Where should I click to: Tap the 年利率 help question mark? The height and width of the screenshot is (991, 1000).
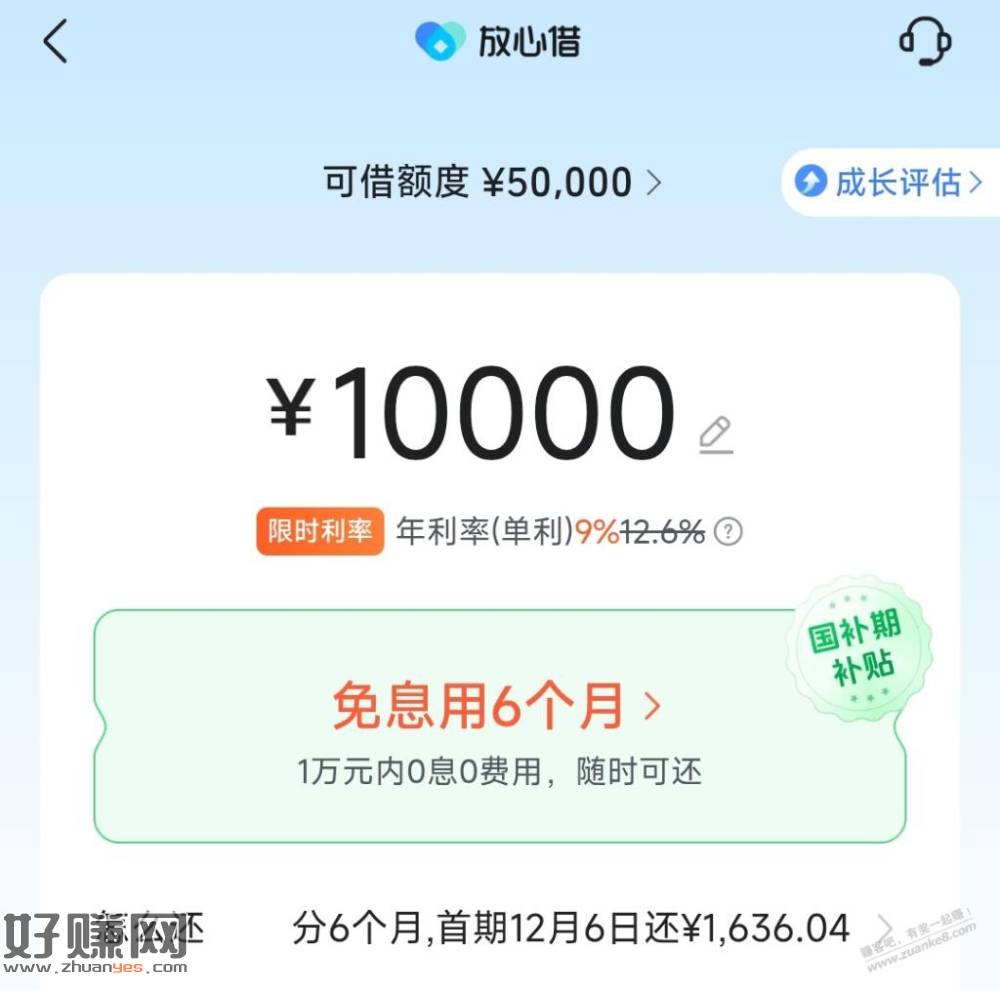(x=730, y=532)
